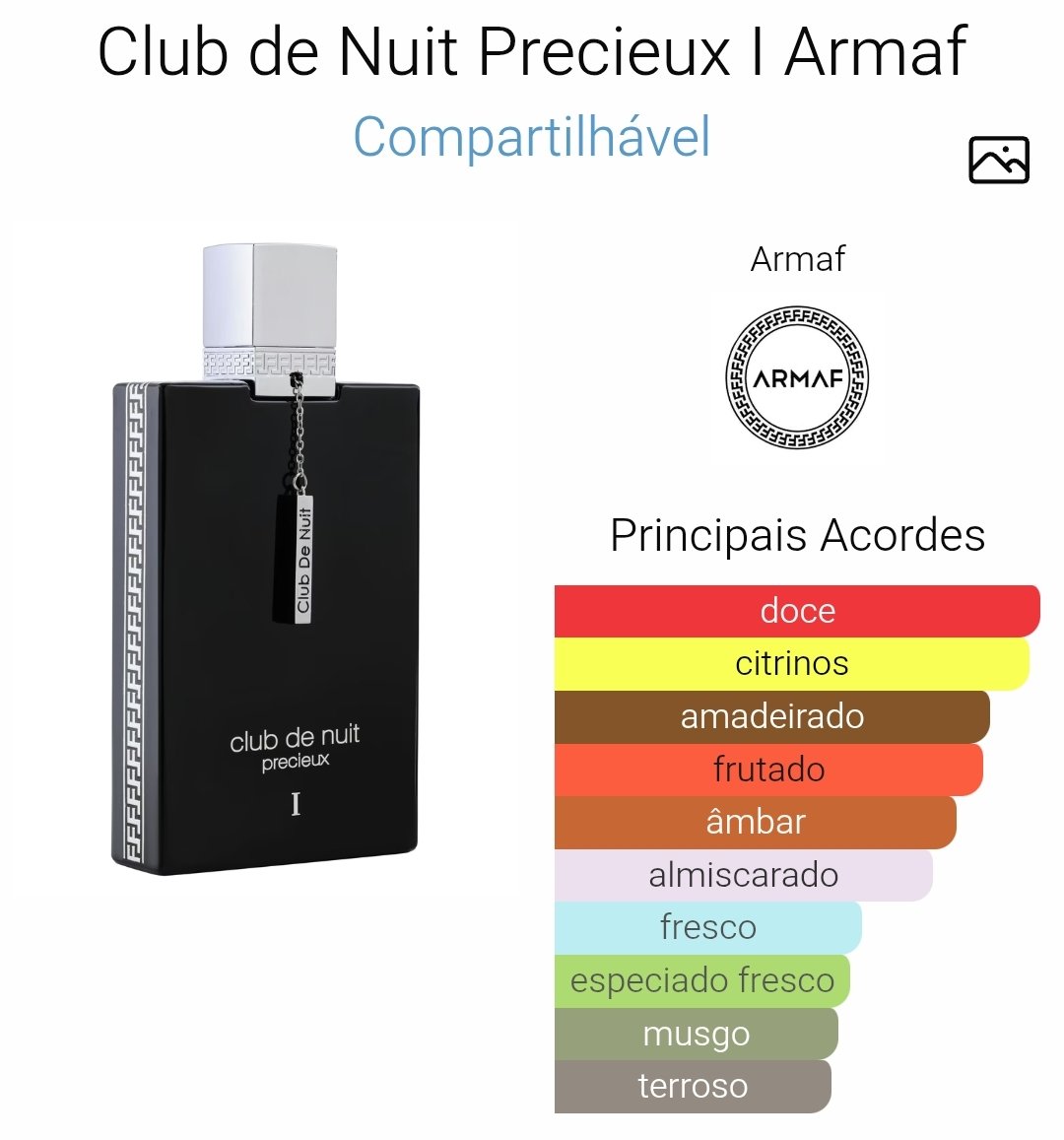Select the âmbar accord bar

coord(759,822)
